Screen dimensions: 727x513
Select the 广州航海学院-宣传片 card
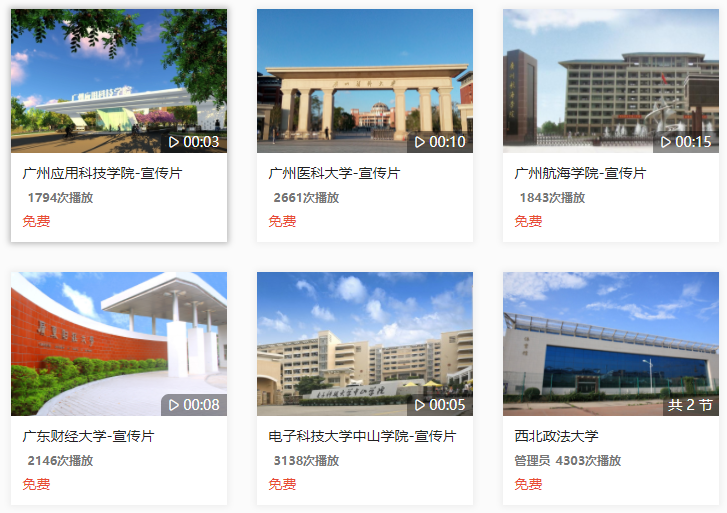click(610, 82)
